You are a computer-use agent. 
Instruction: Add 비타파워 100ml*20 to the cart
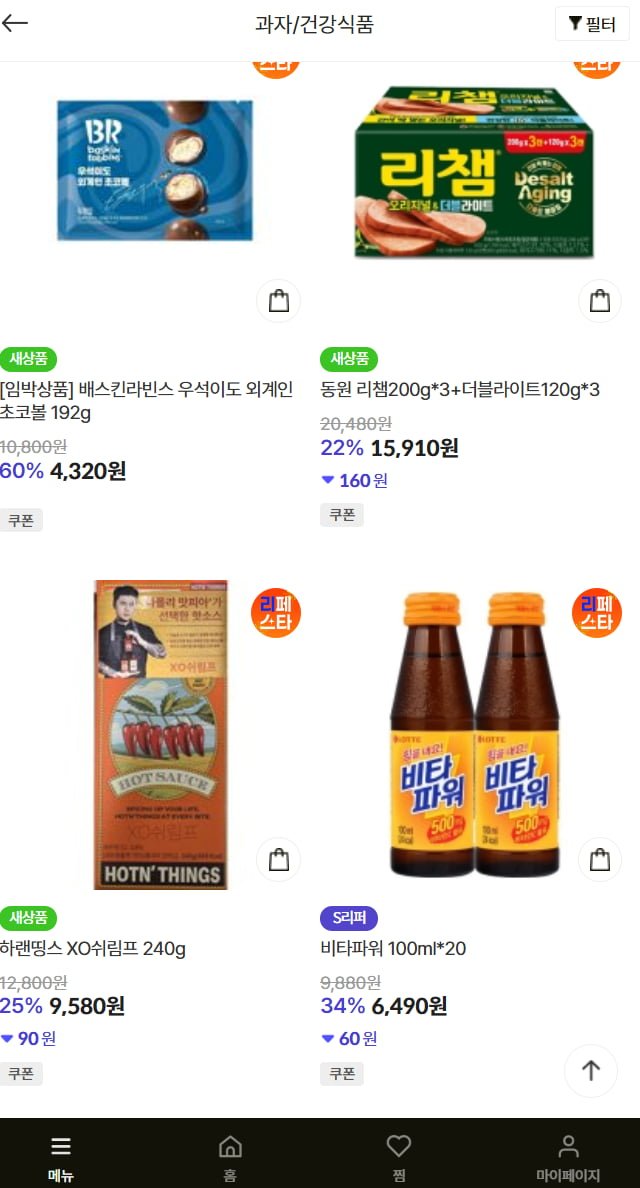click(x=600, y=859)
